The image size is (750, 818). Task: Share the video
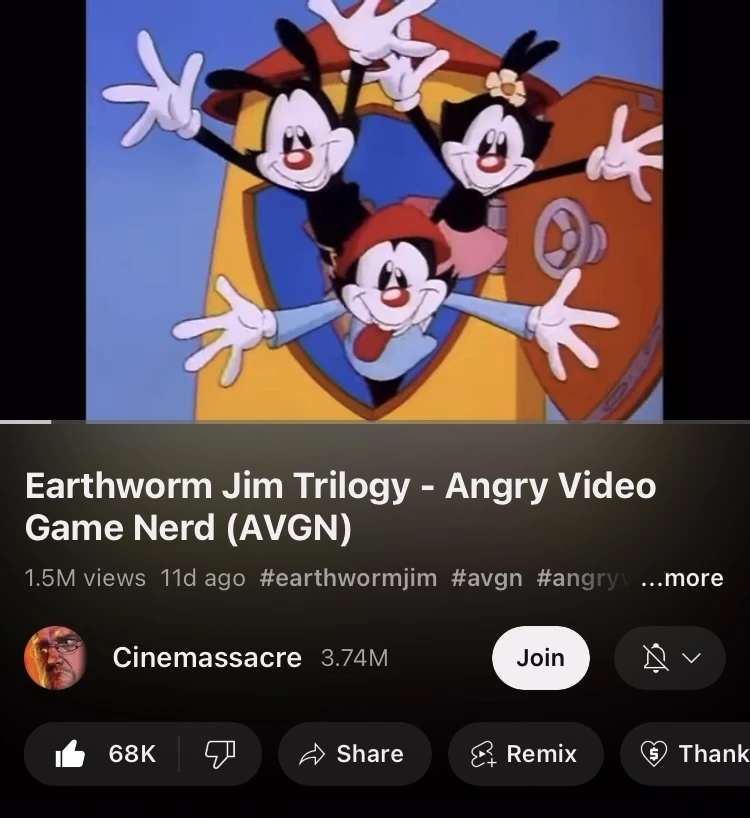pos(355,754)
